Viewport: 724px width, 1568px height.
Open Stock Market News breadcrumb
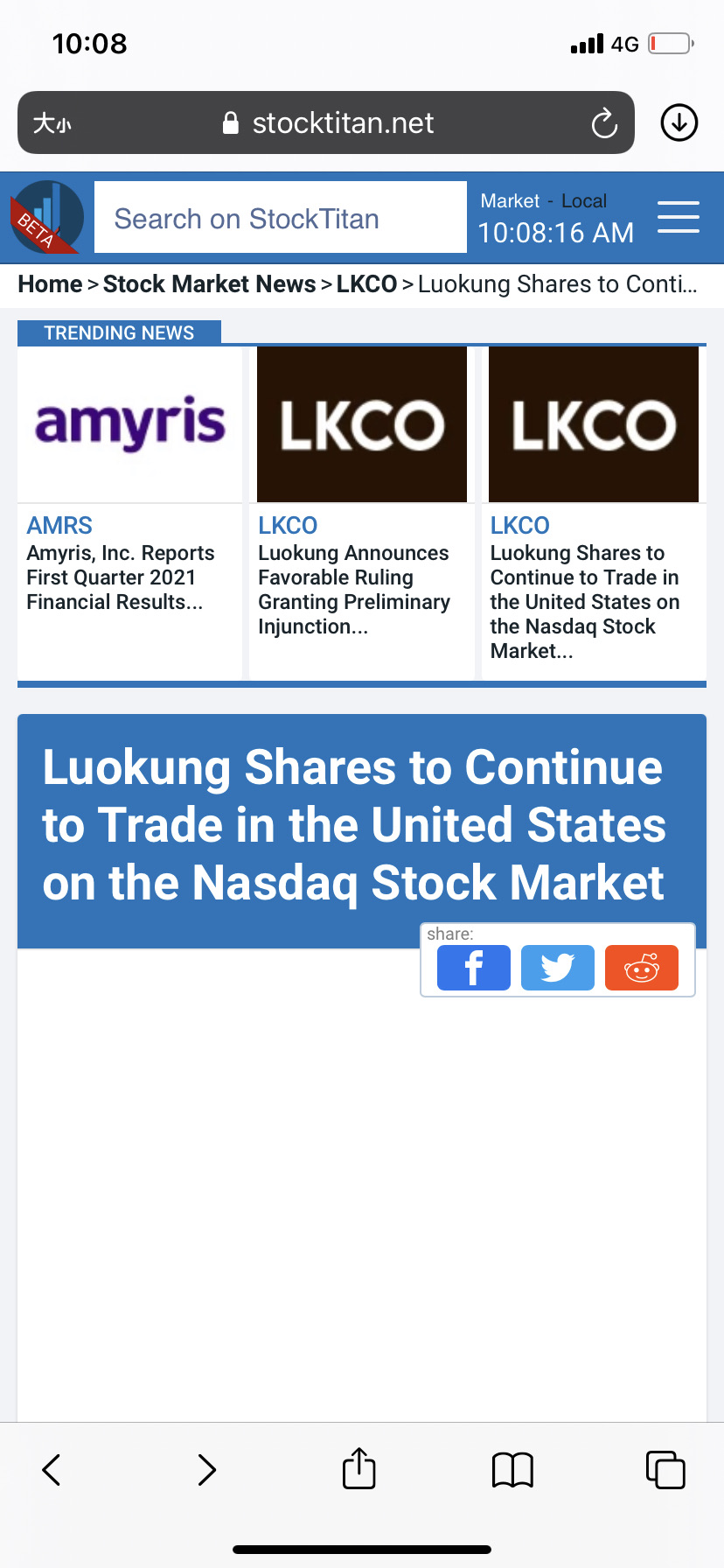209,284
